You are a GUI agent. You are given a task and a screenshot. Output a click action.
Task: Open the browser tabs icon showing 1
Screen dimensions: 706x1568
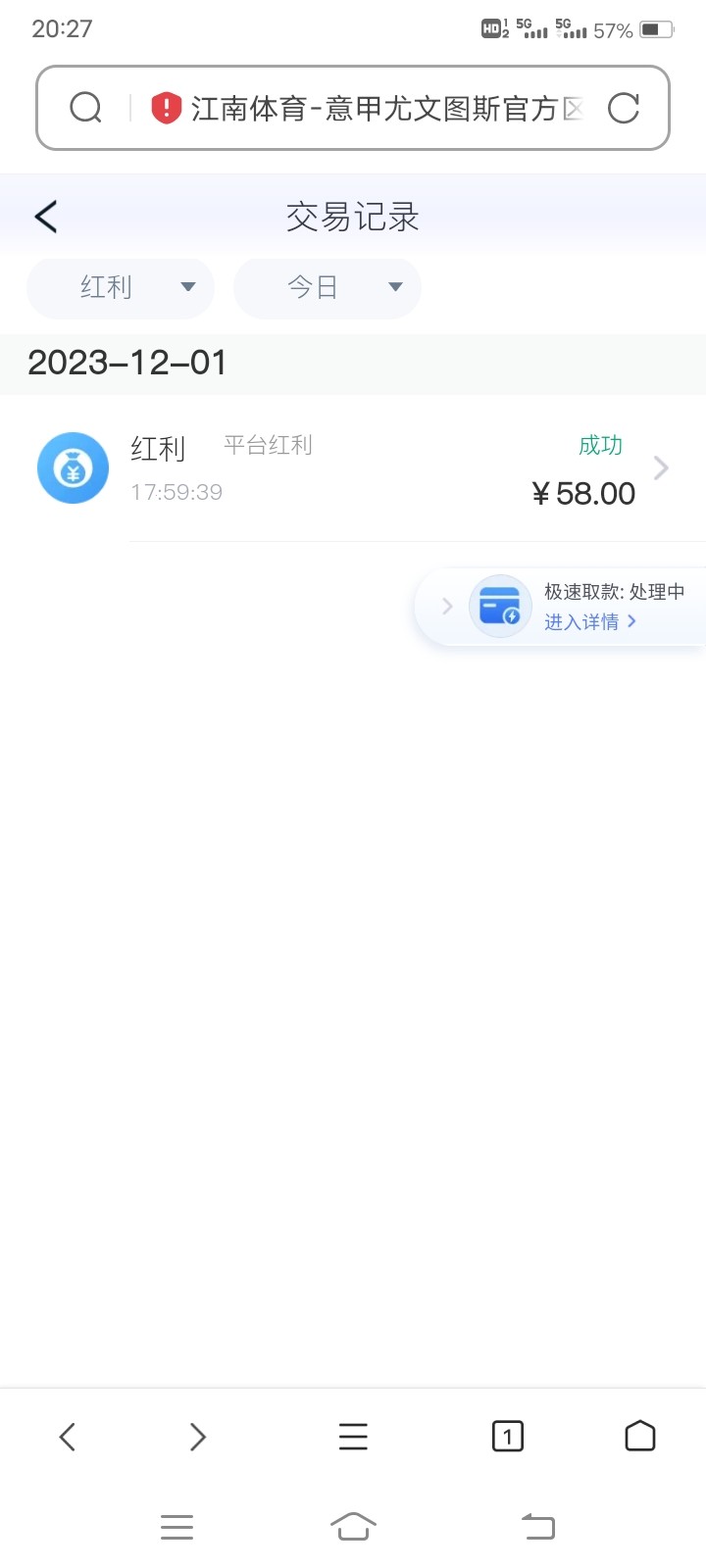point(507,1437)
